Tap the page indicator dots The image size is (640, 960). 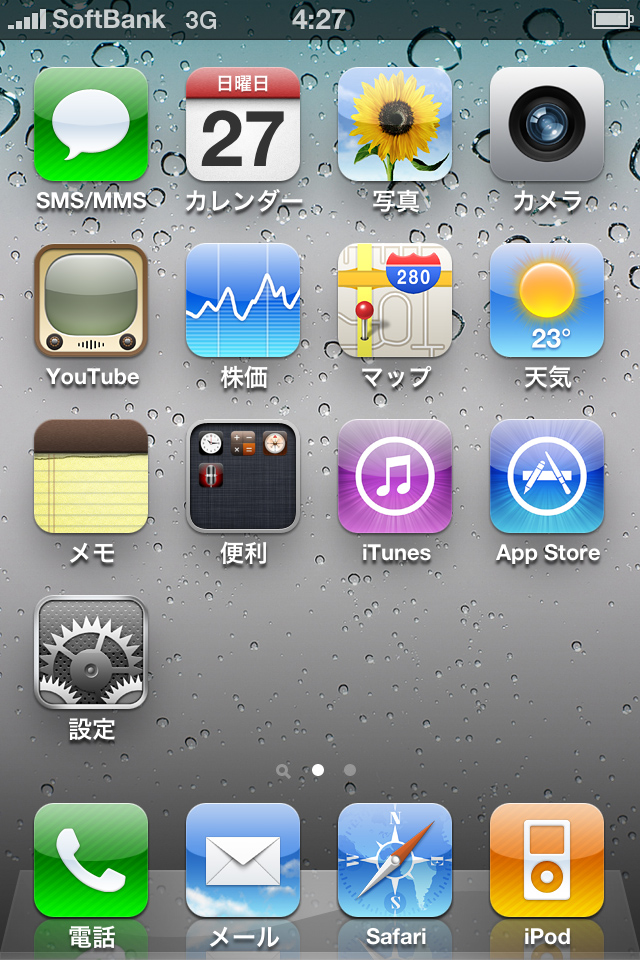tap(318, 770)
